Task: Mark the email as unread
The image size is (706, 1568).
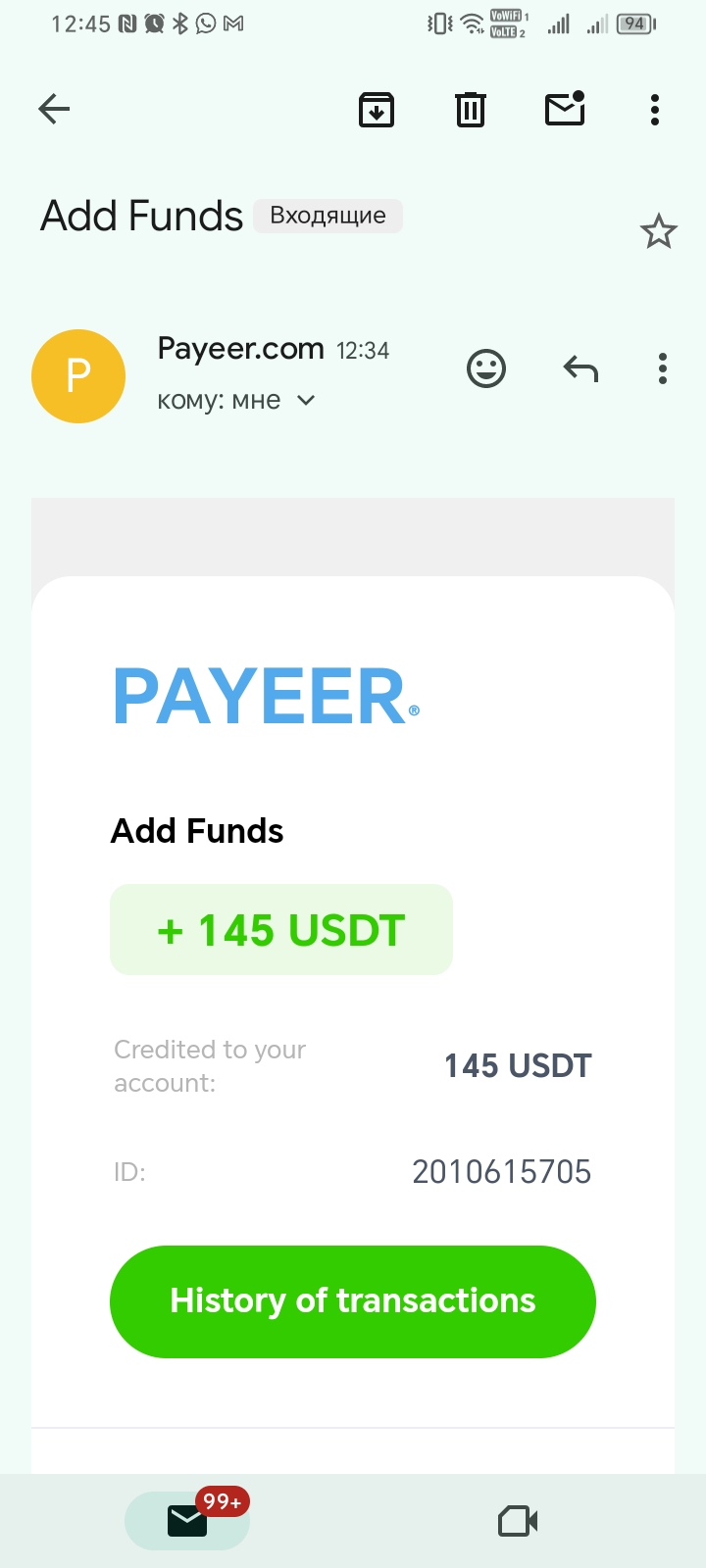Action: (x=565, y=109)
